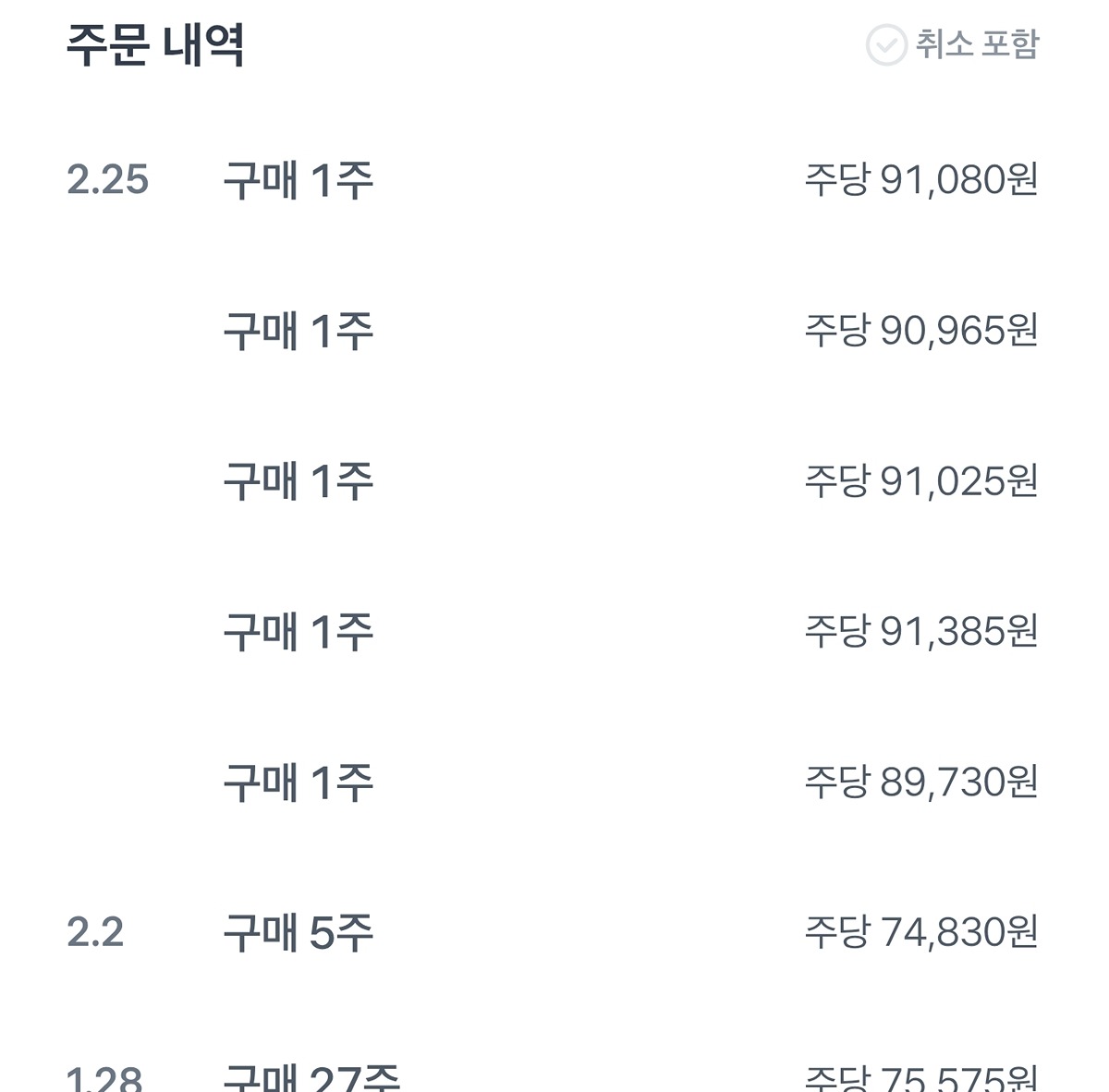The width and height of the screenshot is (1109, 1092).
Task: Open the 89,730원 purchase order
Action: pyautogui.click(x=554, y=783)
